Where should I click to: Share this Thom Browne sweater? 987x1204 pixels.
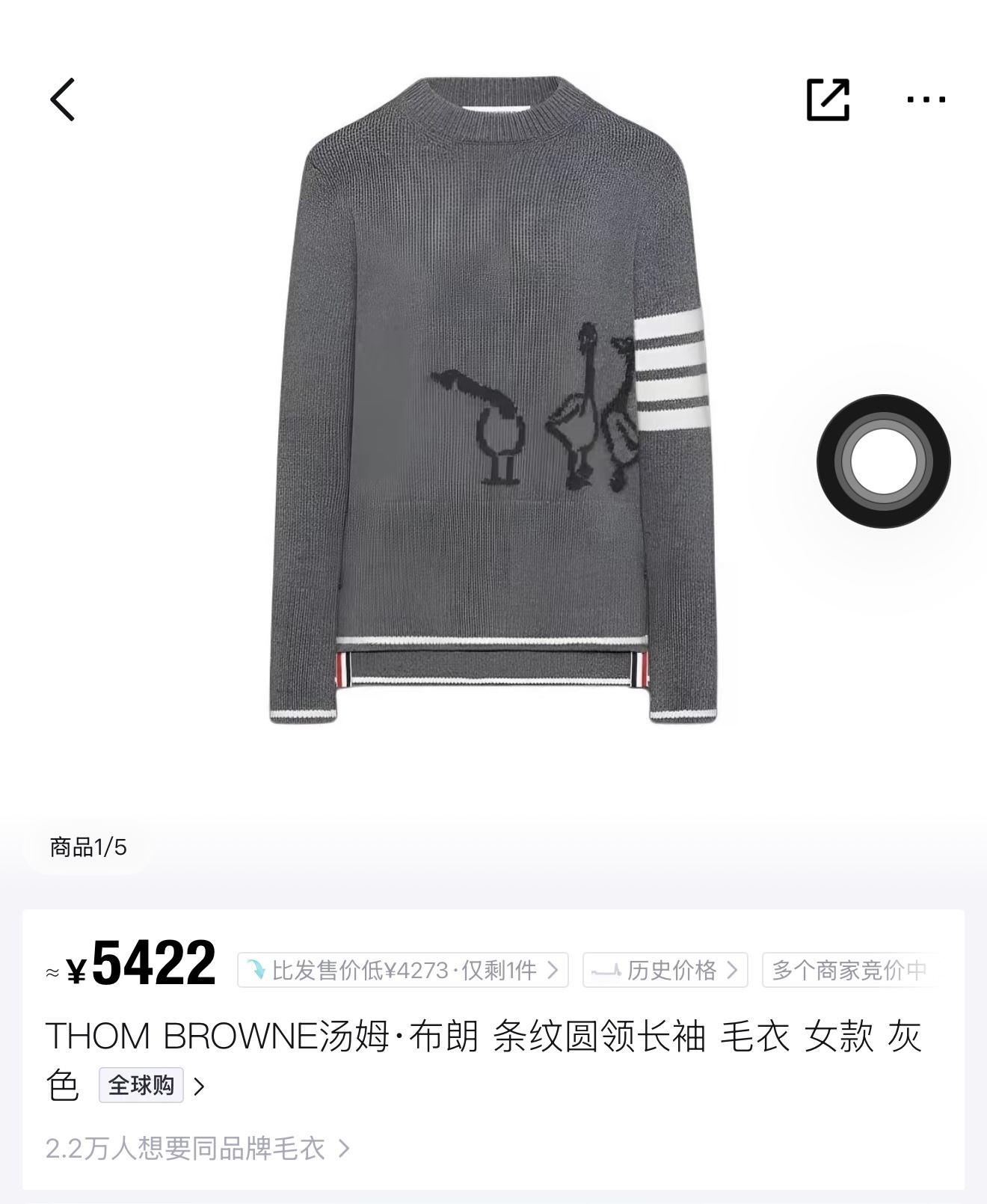pos(828,99)
